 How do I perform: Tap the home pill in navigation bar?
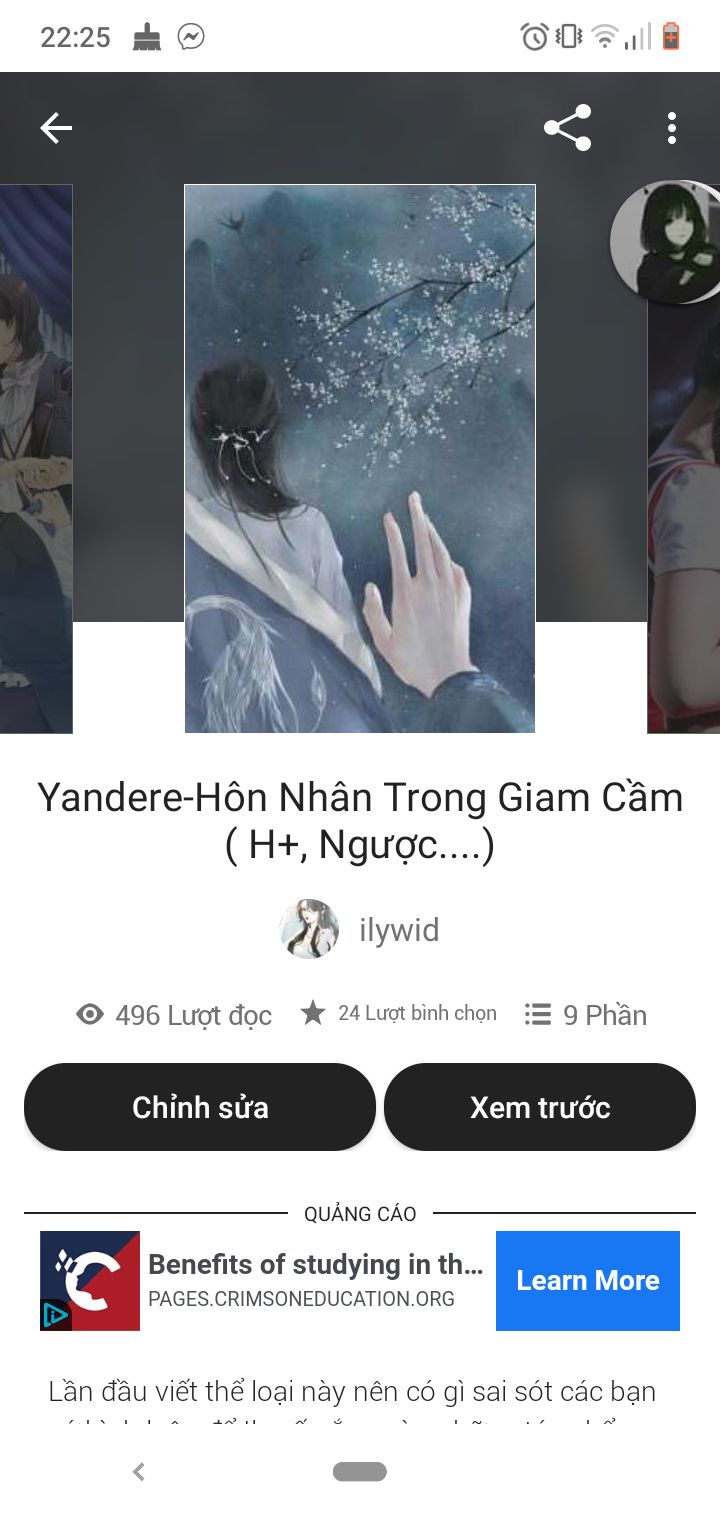[360, 1471]
